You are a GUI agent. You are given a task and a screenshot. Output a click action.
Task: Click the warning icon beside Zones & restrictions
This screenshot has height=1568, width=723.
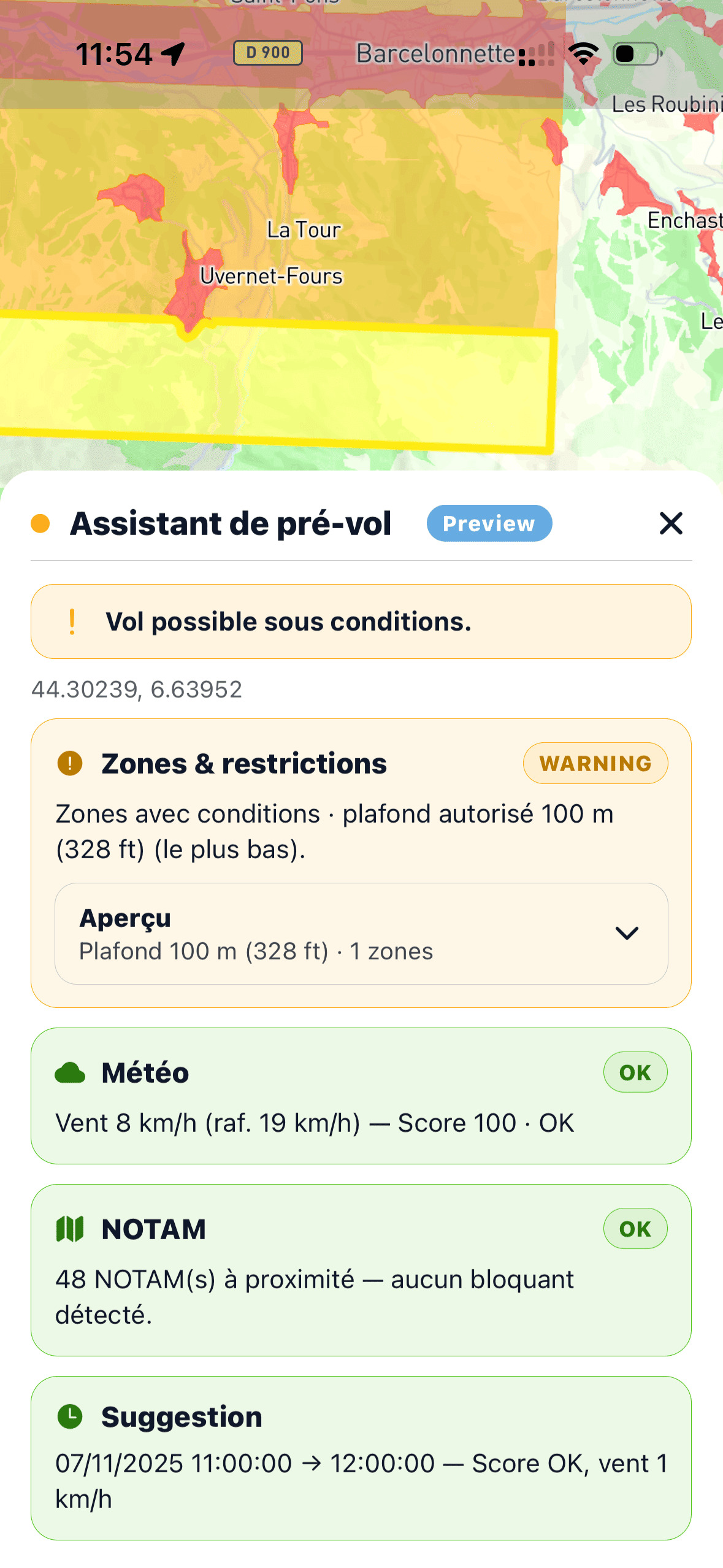click(69, 763)
